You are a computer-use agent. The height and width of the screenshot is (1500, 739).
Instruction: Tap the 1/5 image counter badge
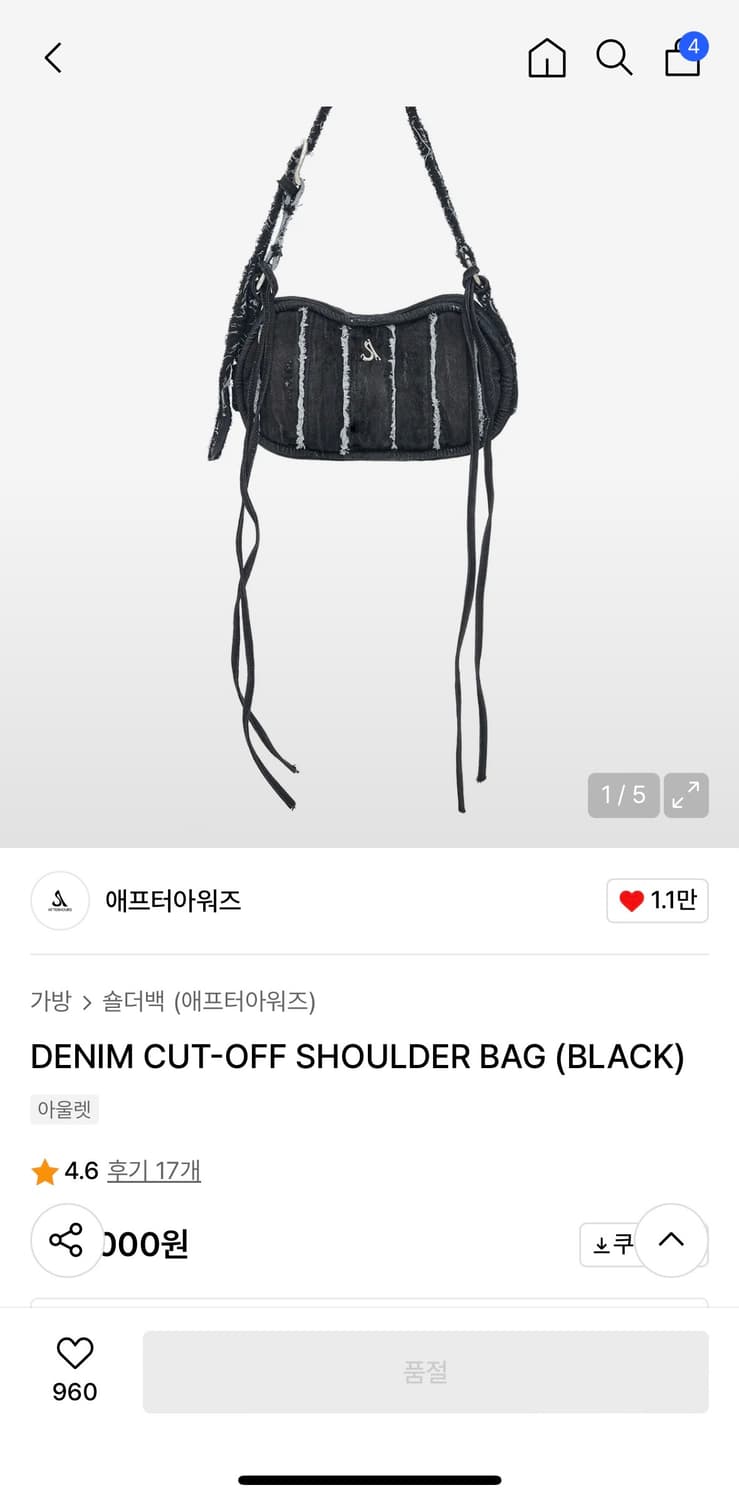click(622, 795)
